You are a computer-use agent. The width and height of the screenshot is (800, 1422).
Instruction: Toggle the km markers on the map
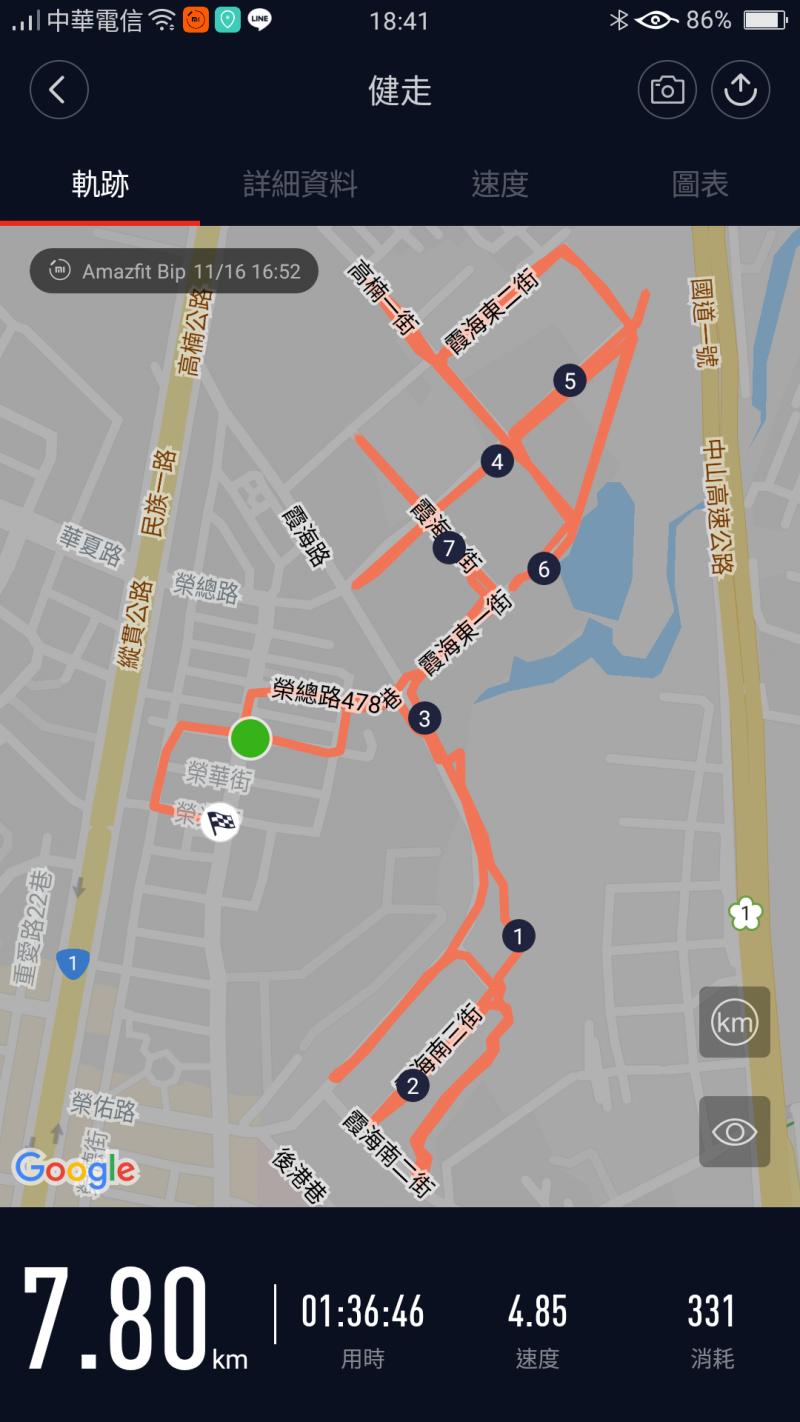[x=734, y=1022]
